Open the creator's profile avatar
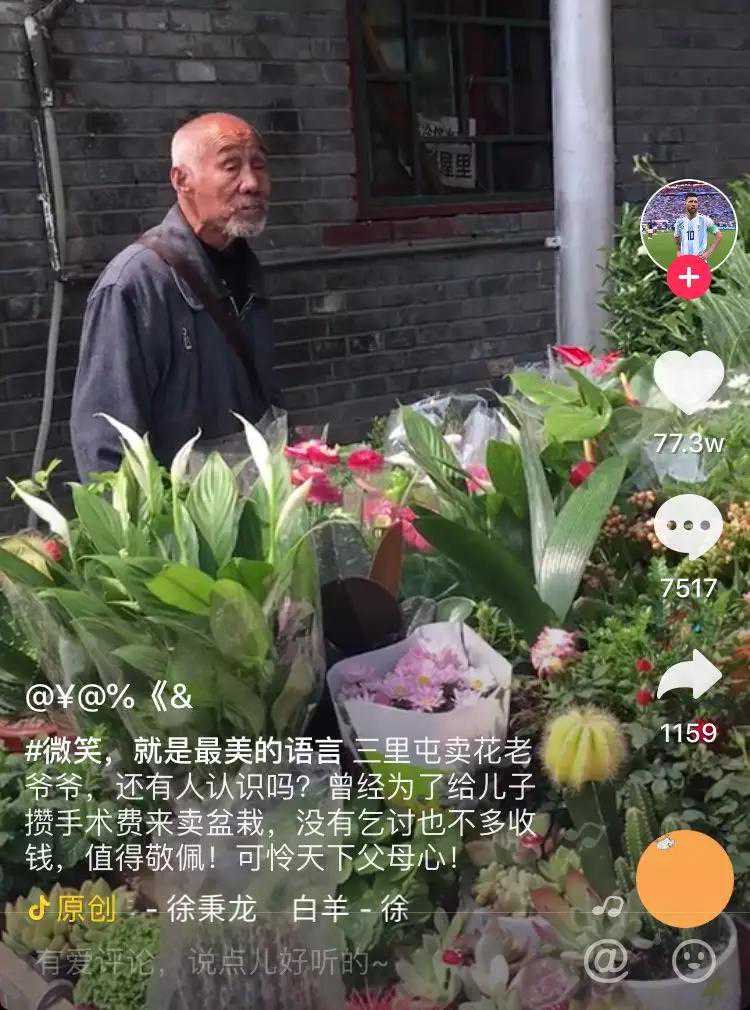The width and height of the screenshot is (750, 1010). (x=688, y=226)
